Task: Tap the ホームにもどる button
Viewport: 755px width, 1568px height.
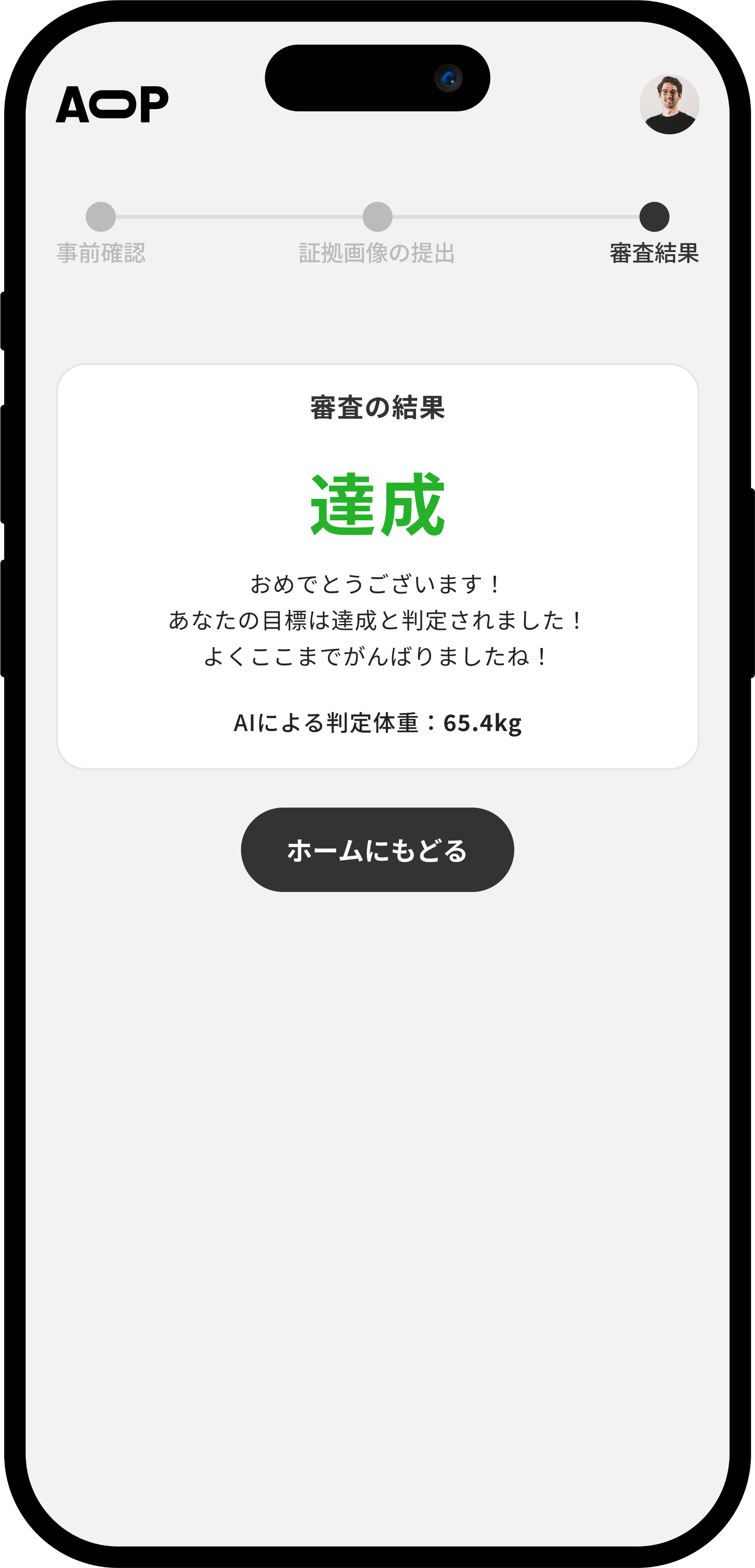Action: (x=377, y=850)
